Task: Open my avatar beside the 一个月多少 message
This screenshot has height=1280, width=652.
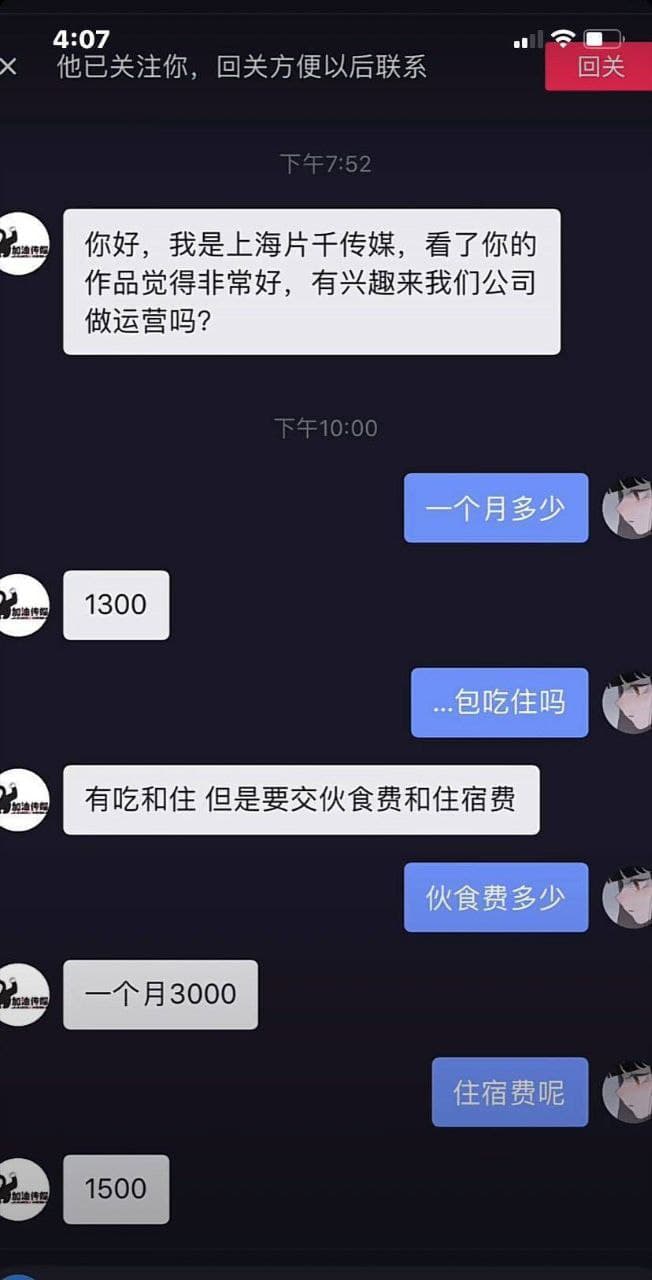Action: 628,508
